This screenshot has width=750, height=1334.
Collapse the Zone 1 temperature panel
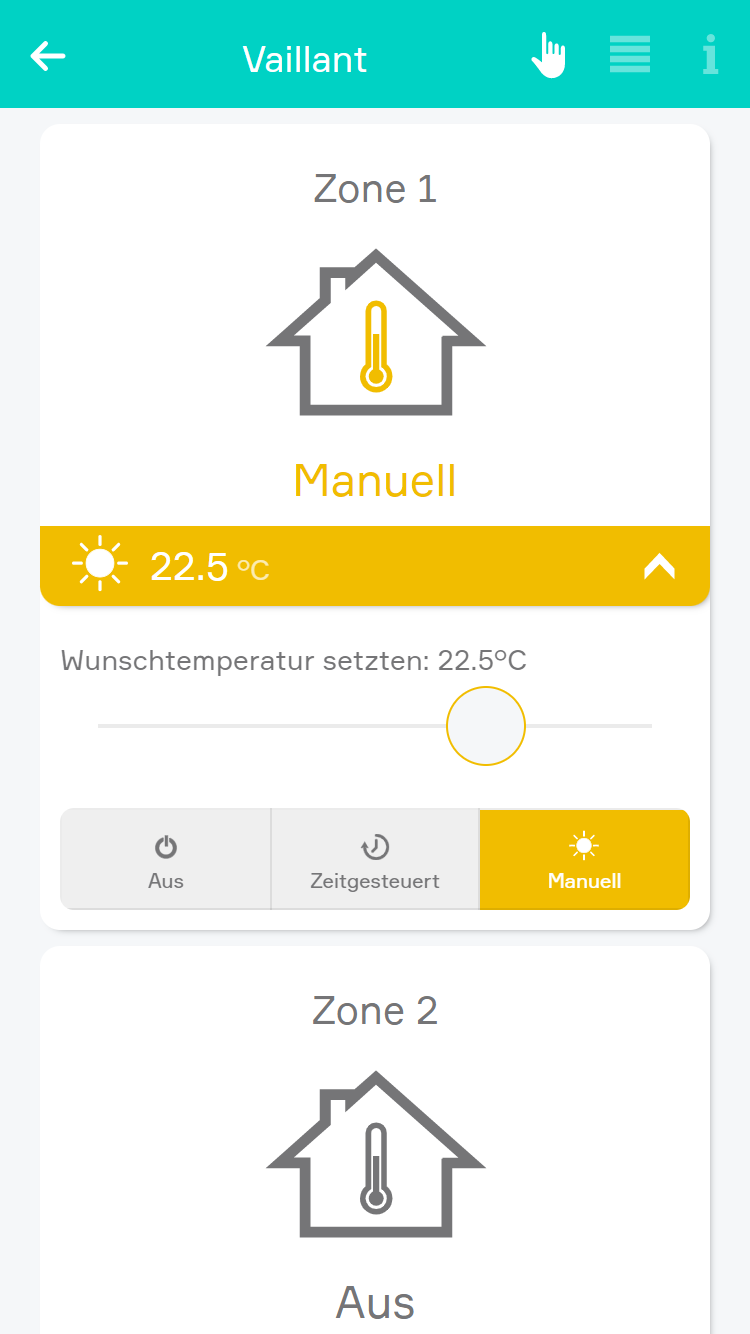659,567
